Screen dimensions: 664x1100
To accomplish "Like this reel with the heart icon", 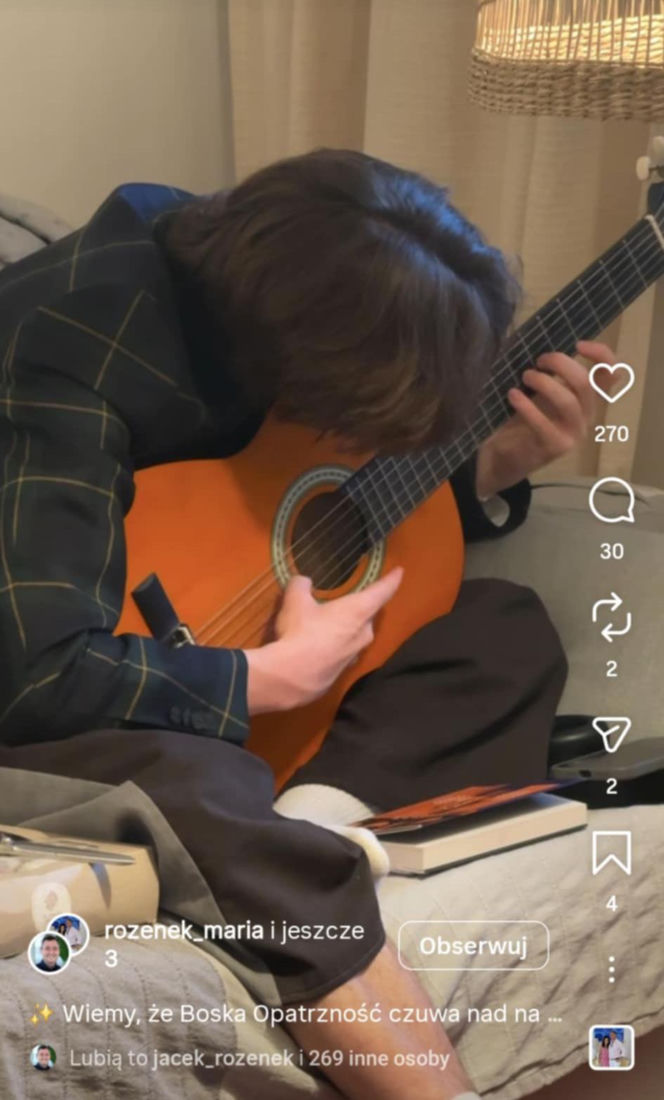I will click(x=611, y=383).
